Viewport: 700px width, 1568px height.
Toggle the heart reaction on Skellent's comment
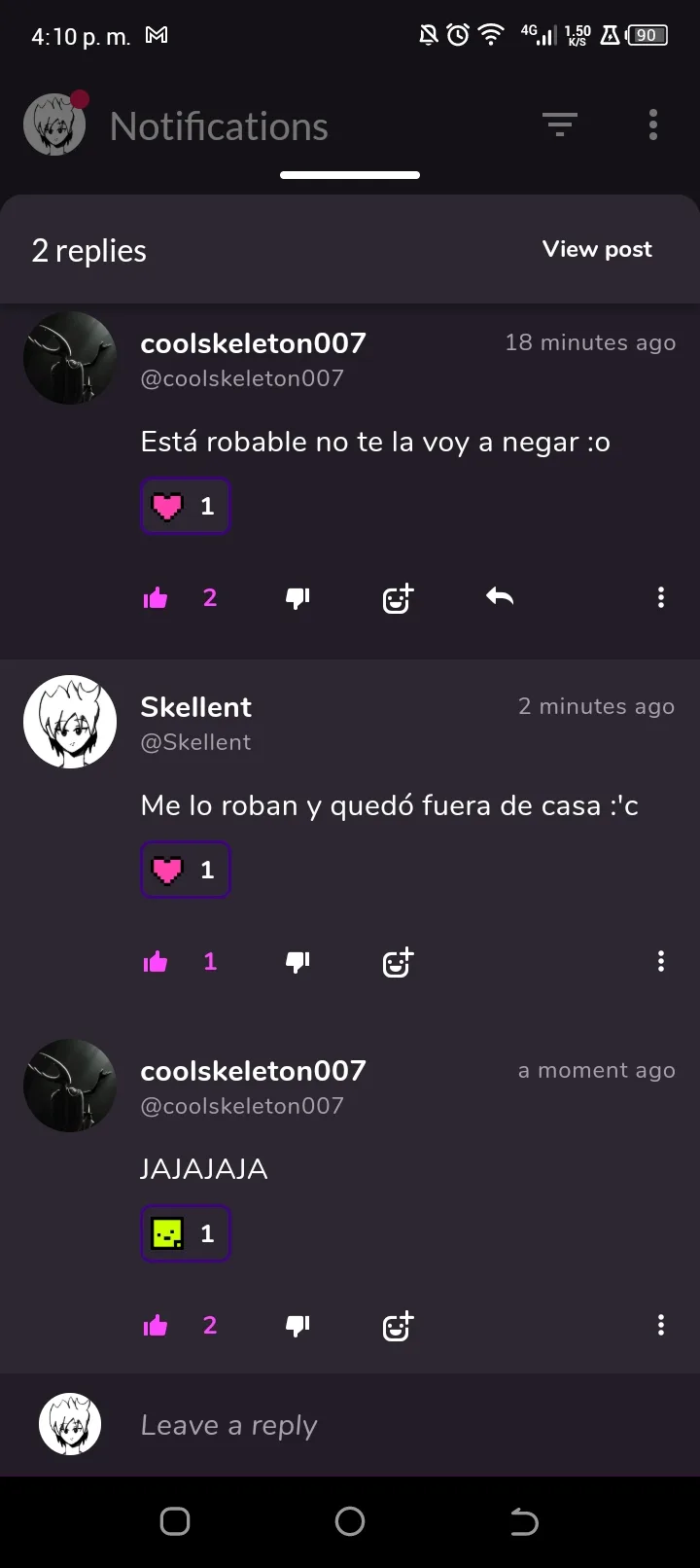click(186, 870)
